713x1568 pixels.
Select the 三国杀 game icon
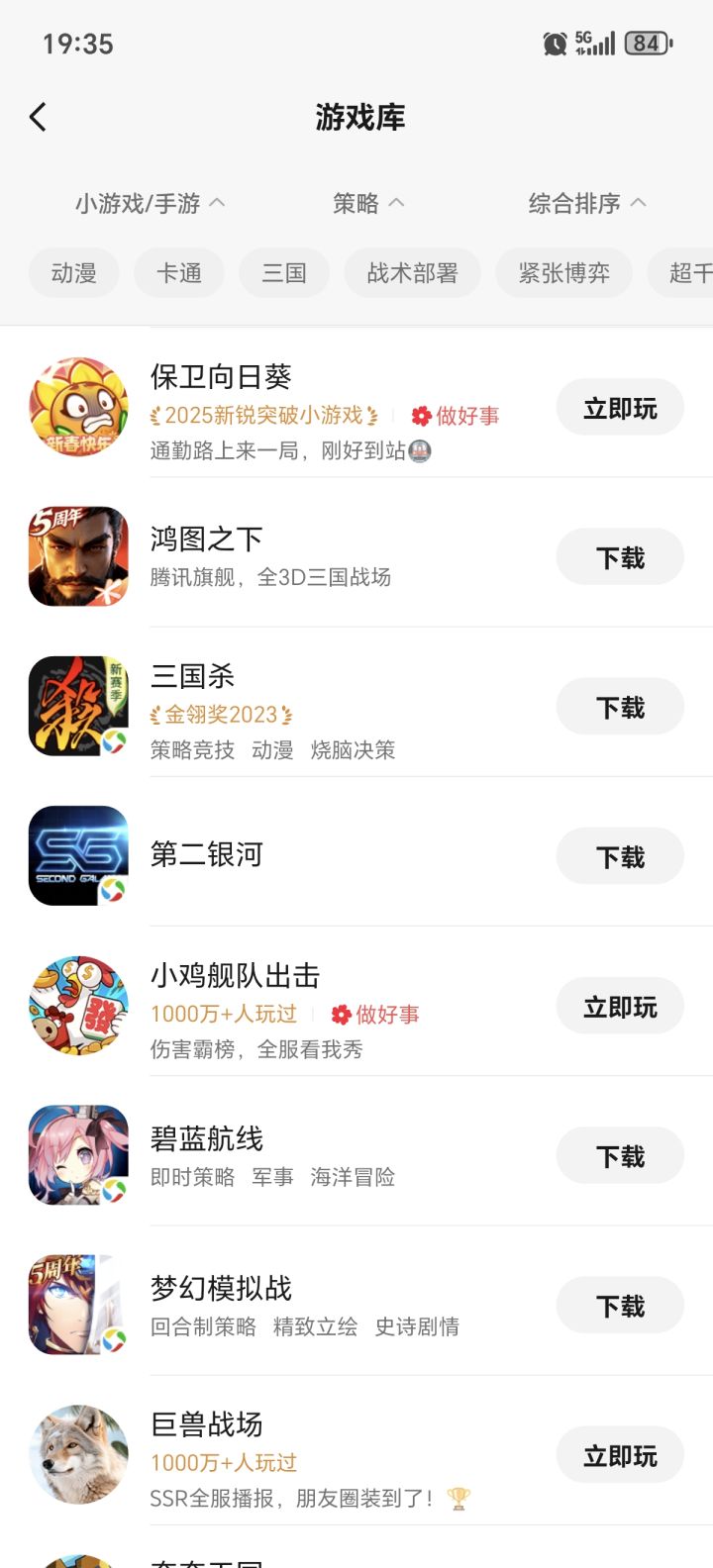point(78,707)
